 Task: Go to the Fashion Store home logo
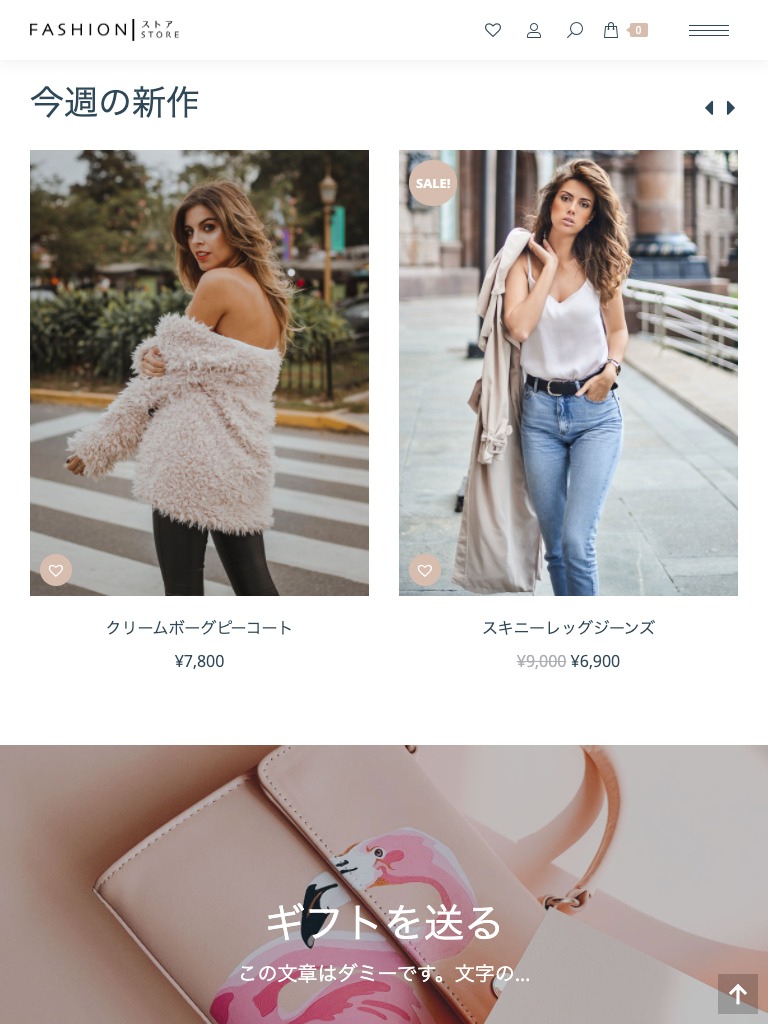click(104, 30)
